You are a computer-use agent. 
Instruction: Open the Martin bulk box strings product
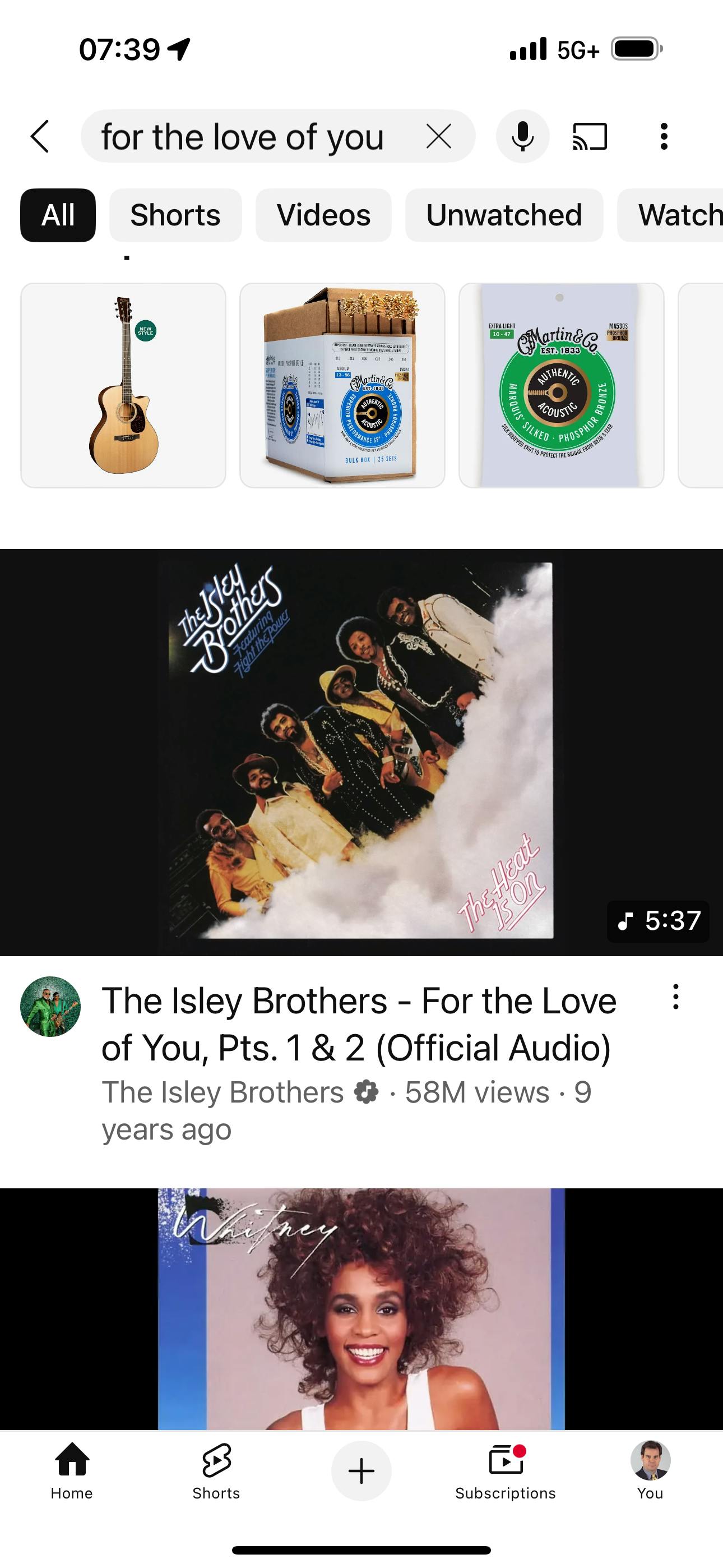342,385
